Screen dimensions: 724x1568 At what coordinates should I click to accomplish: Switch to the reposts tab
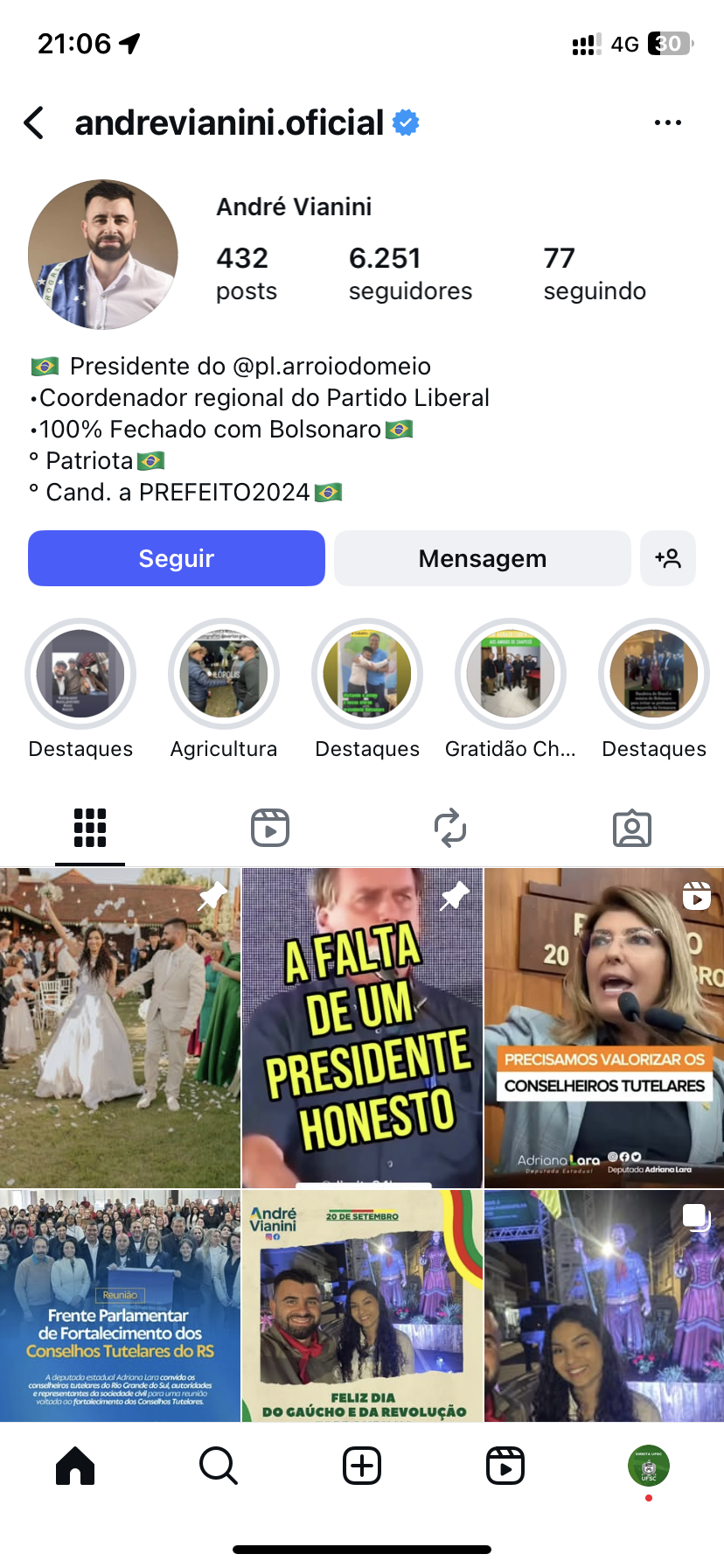click(x=450, y=828)
